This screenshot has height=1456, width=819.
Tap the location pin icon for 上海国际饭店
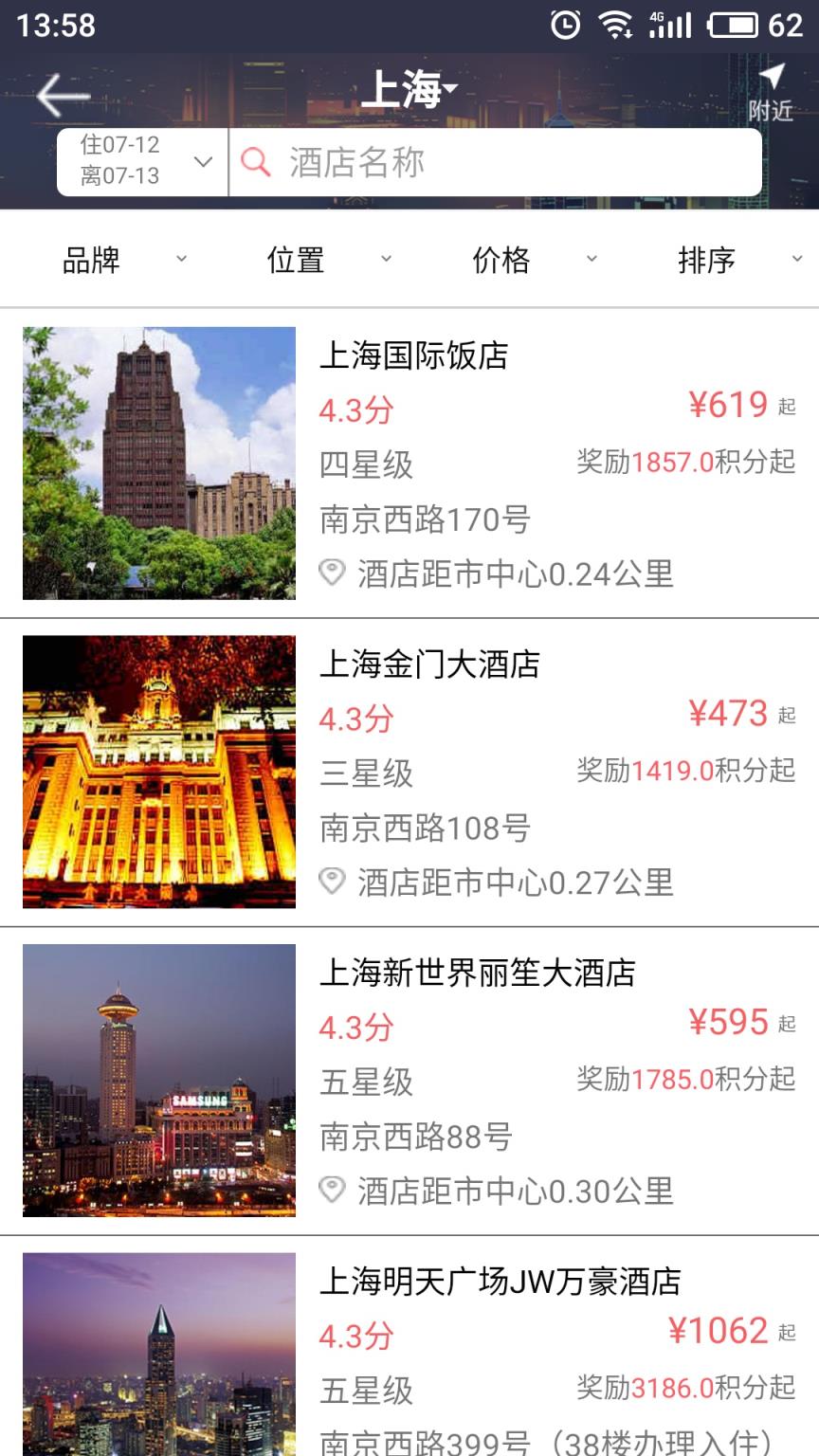(x=332, y=573)
